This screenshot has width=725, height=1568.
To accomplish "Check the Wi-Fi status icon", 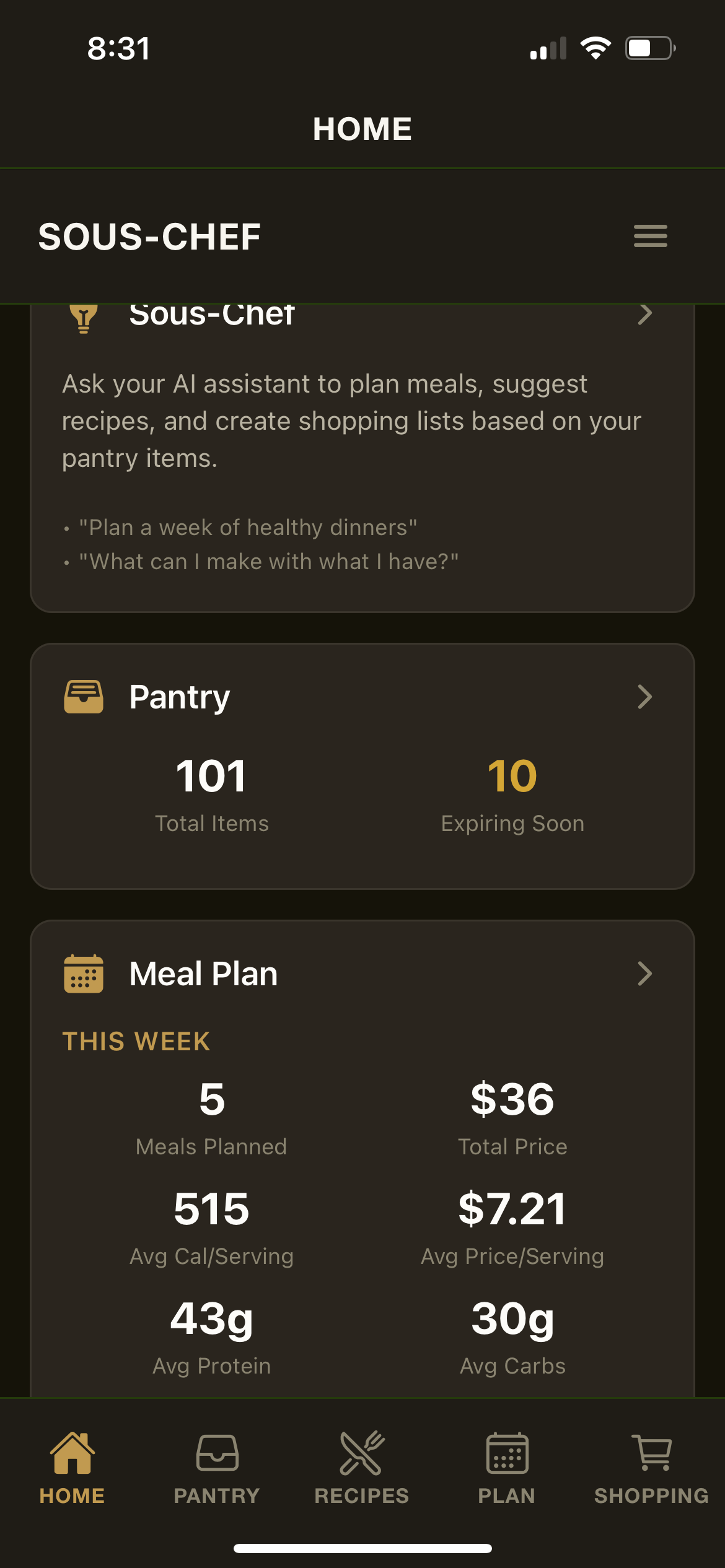I will [x=596, y=47].
